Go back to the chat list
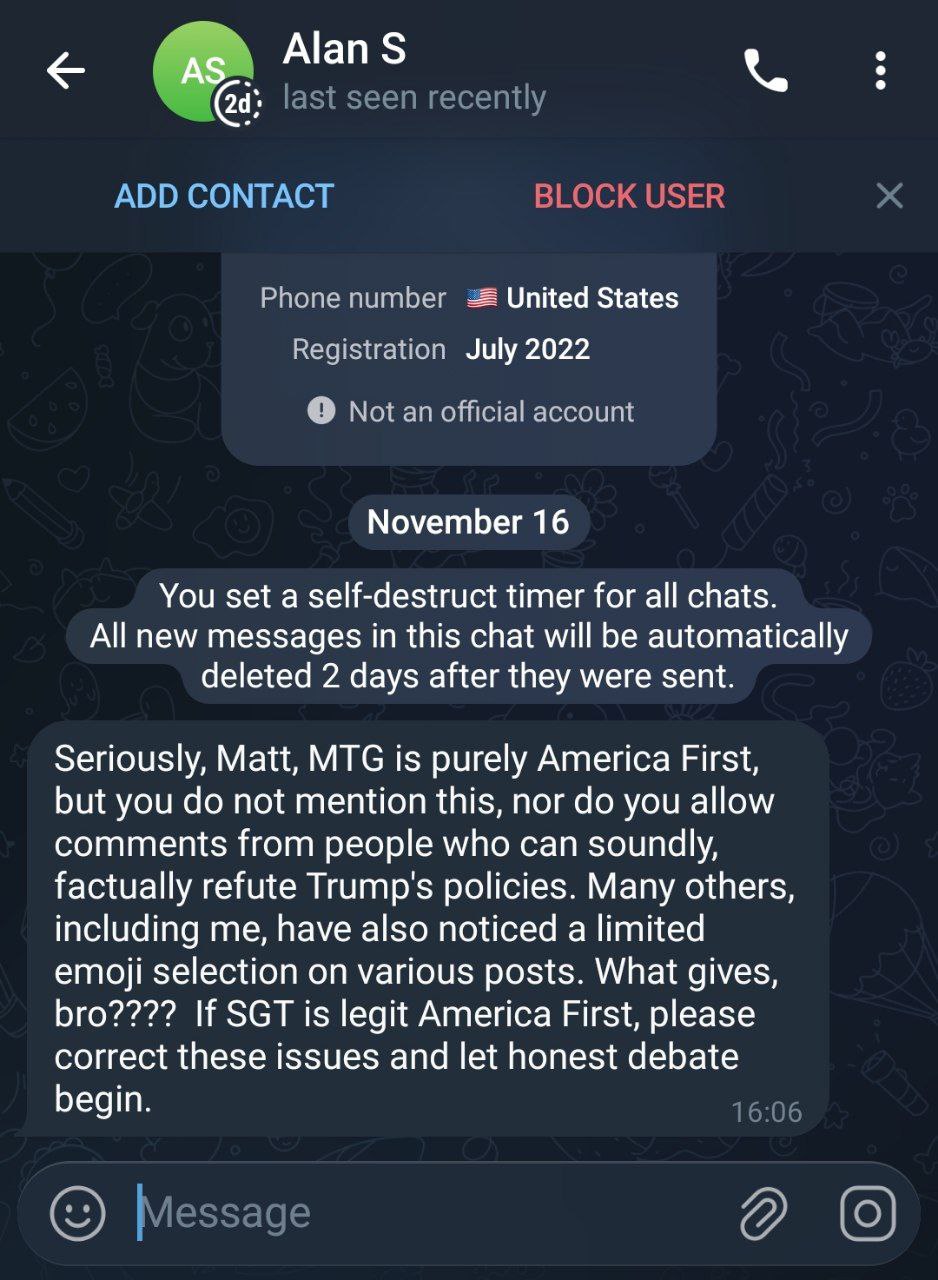Screen dimensions: 938x1280 [66, 71]
